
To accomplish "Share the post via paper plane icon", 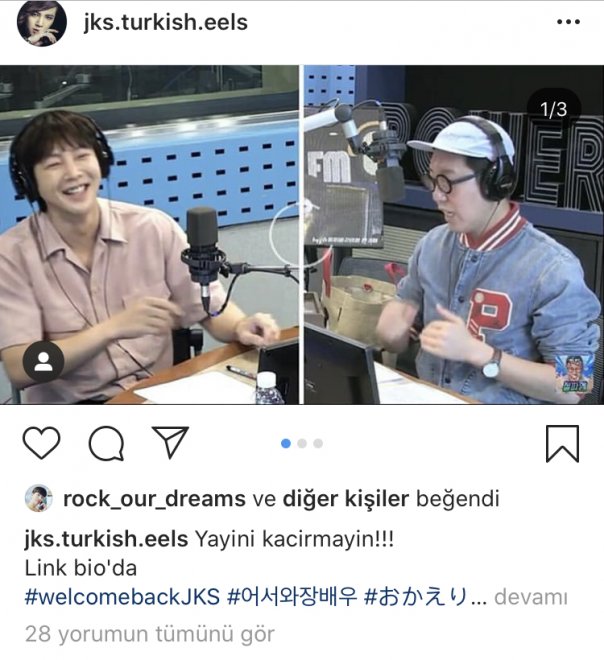I will tap(170, 442).
